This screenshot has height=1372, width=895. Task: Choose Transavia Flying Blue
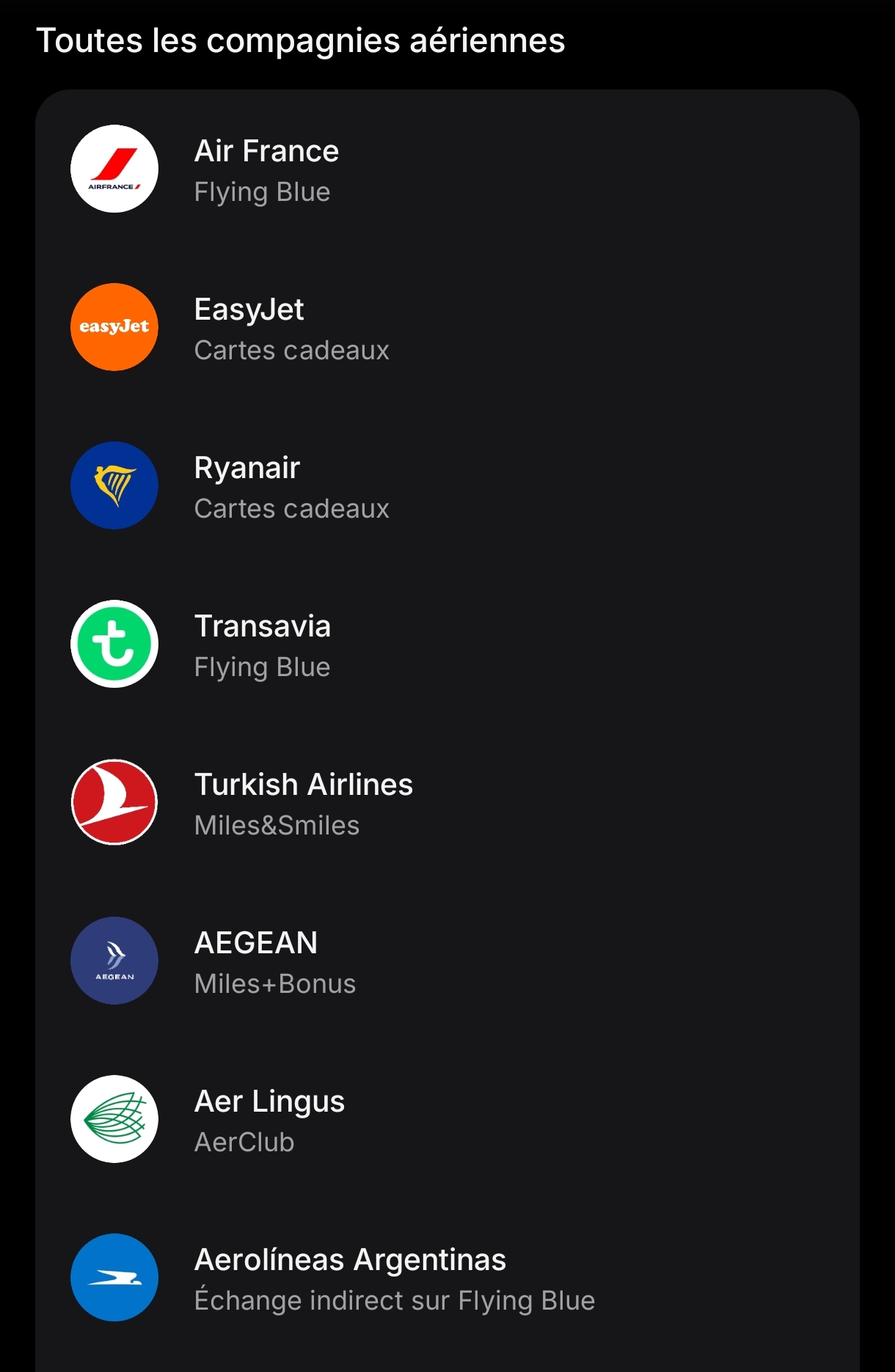446,645
